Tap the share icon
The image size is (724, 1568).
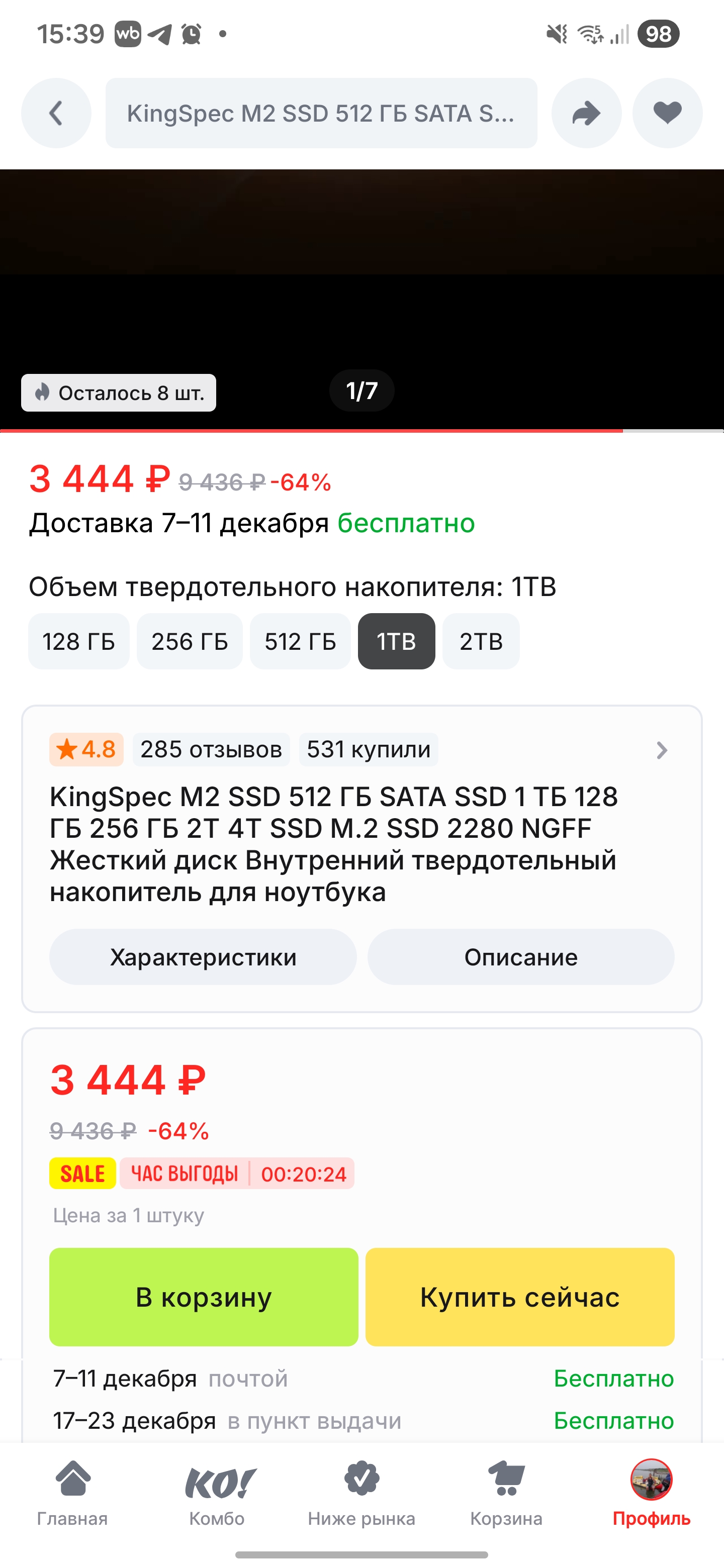[x=586, y=113]
